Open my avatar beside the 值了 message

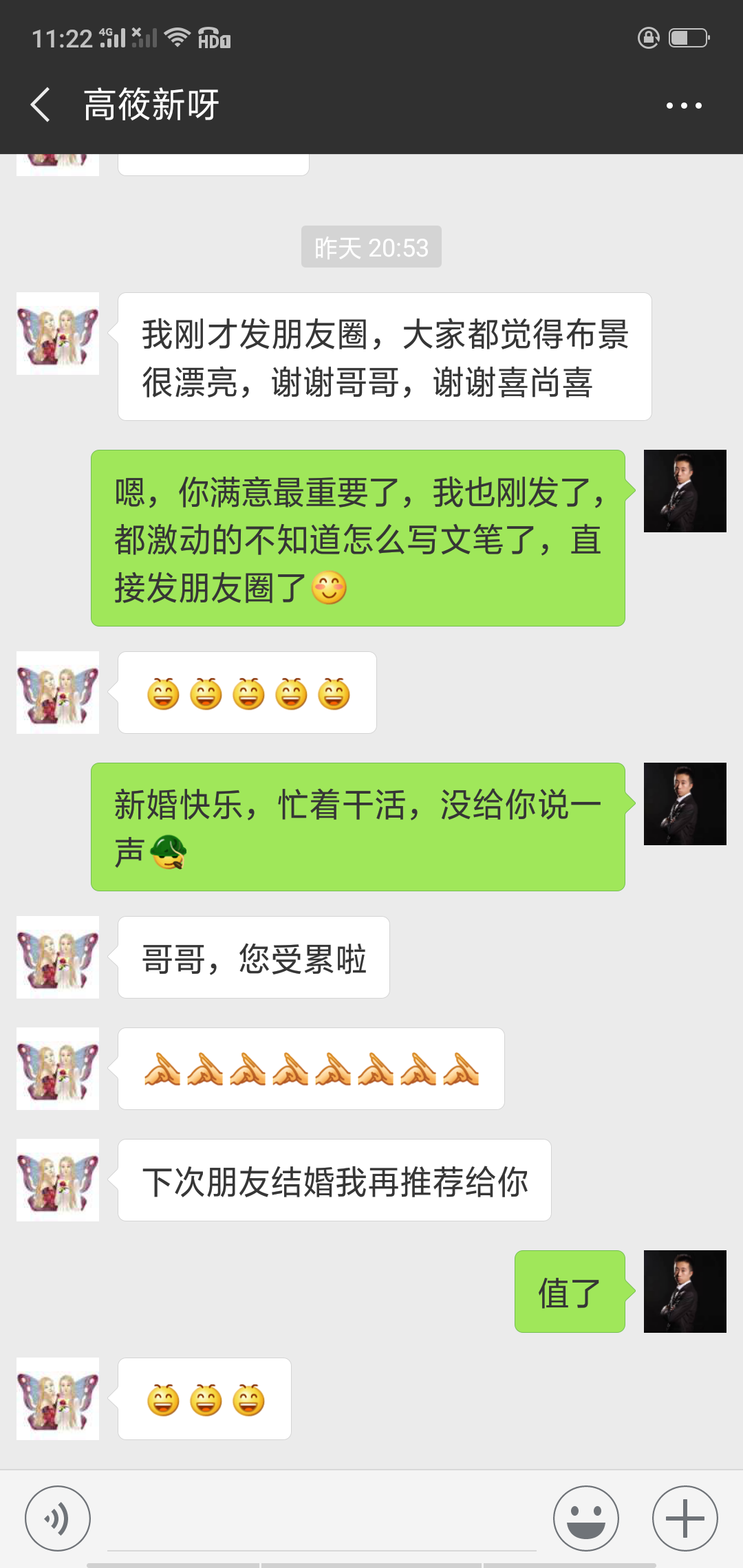tap(685, 1292)
